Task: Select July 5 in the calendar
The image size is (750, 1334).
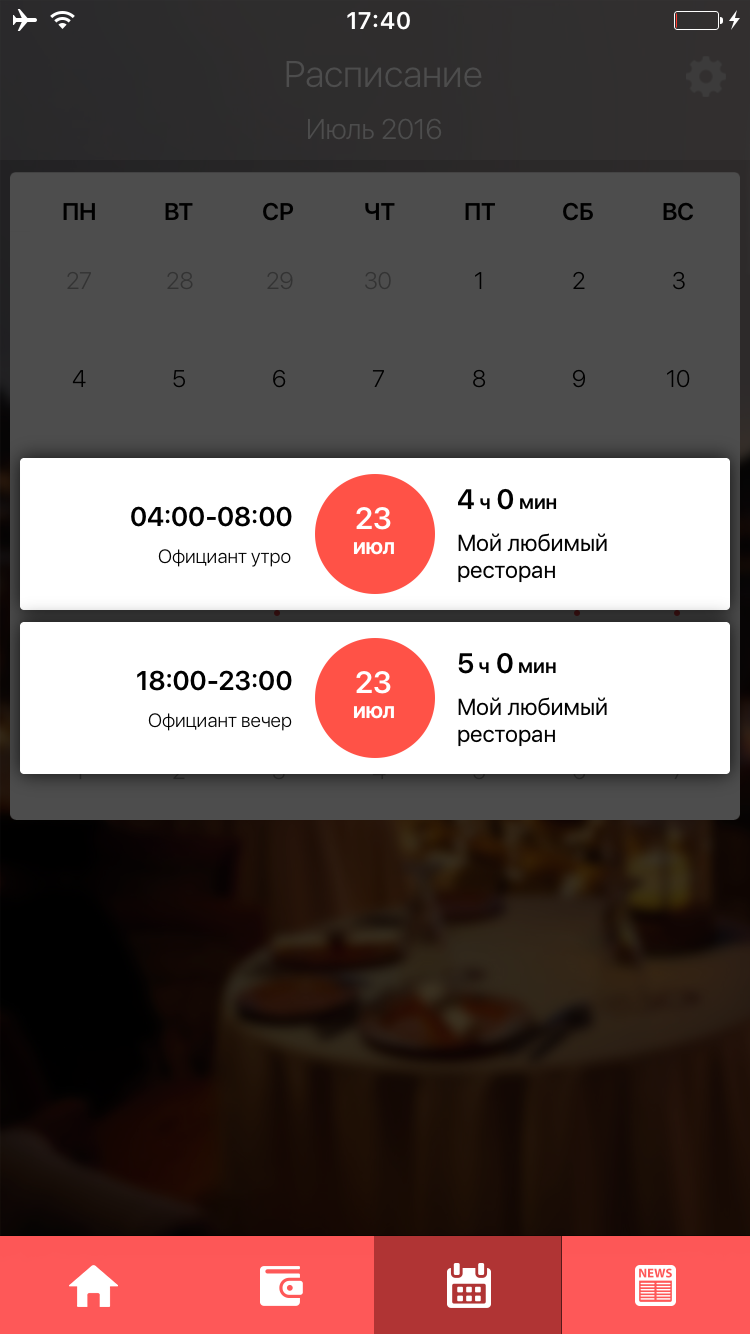Action: pos(179,379)
